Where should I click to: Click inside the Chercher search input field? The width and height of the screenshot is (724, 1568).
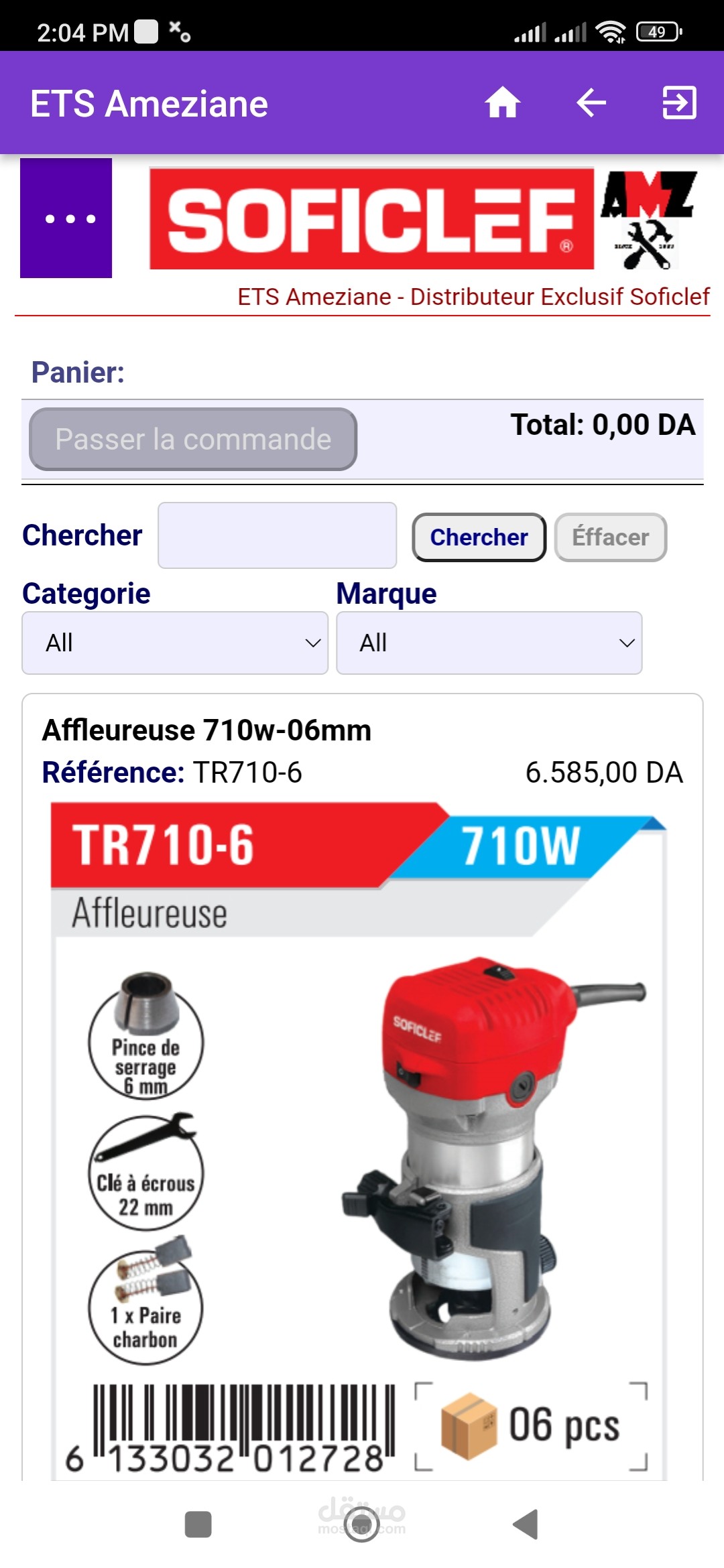pyautogui.click(x=277, y=534)
